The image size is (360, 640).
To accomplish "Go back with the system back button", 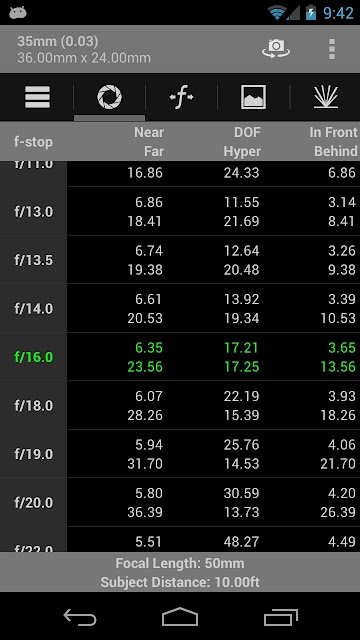I will (80, 617).
